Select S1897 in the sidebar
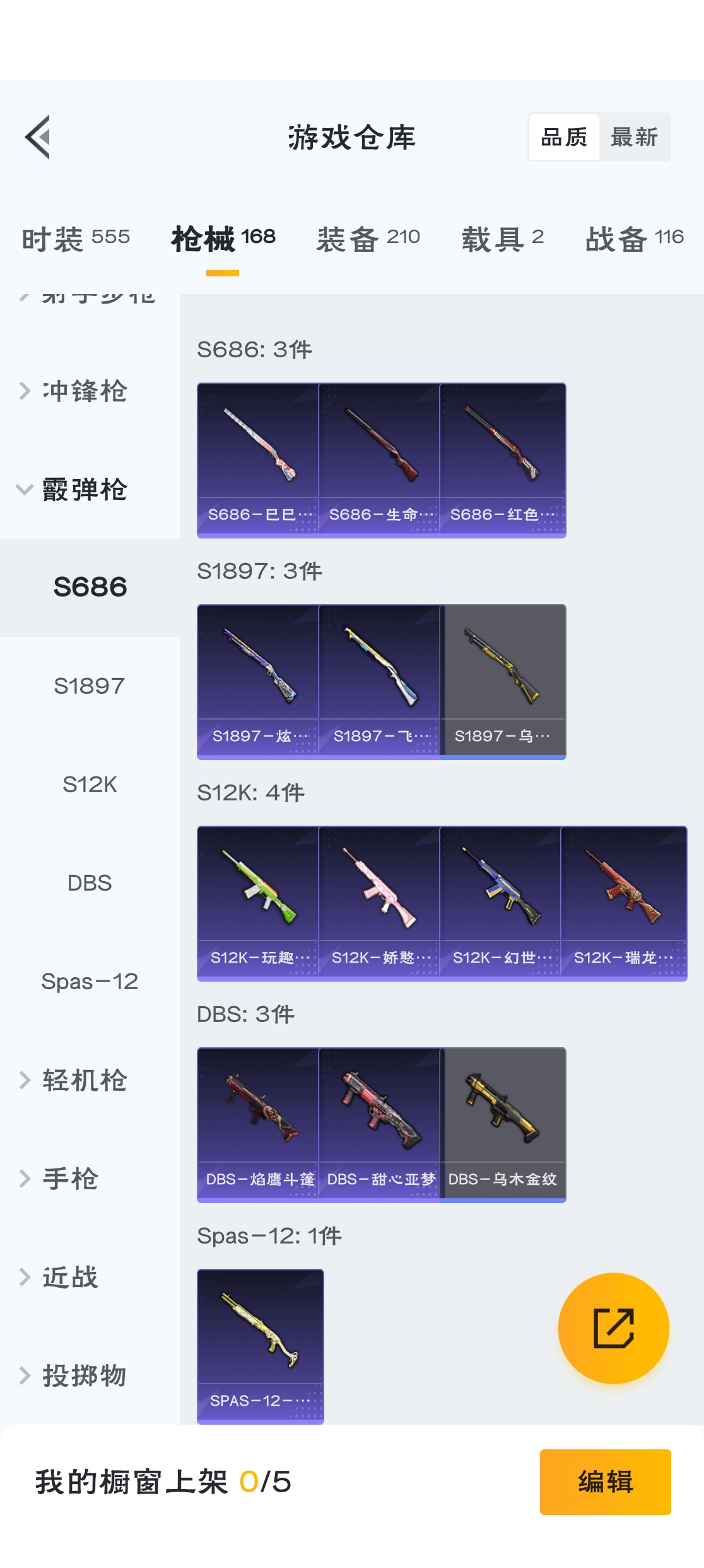This screenshot has height=1568, width=704. pyautogui.click(x=90, y=686)
